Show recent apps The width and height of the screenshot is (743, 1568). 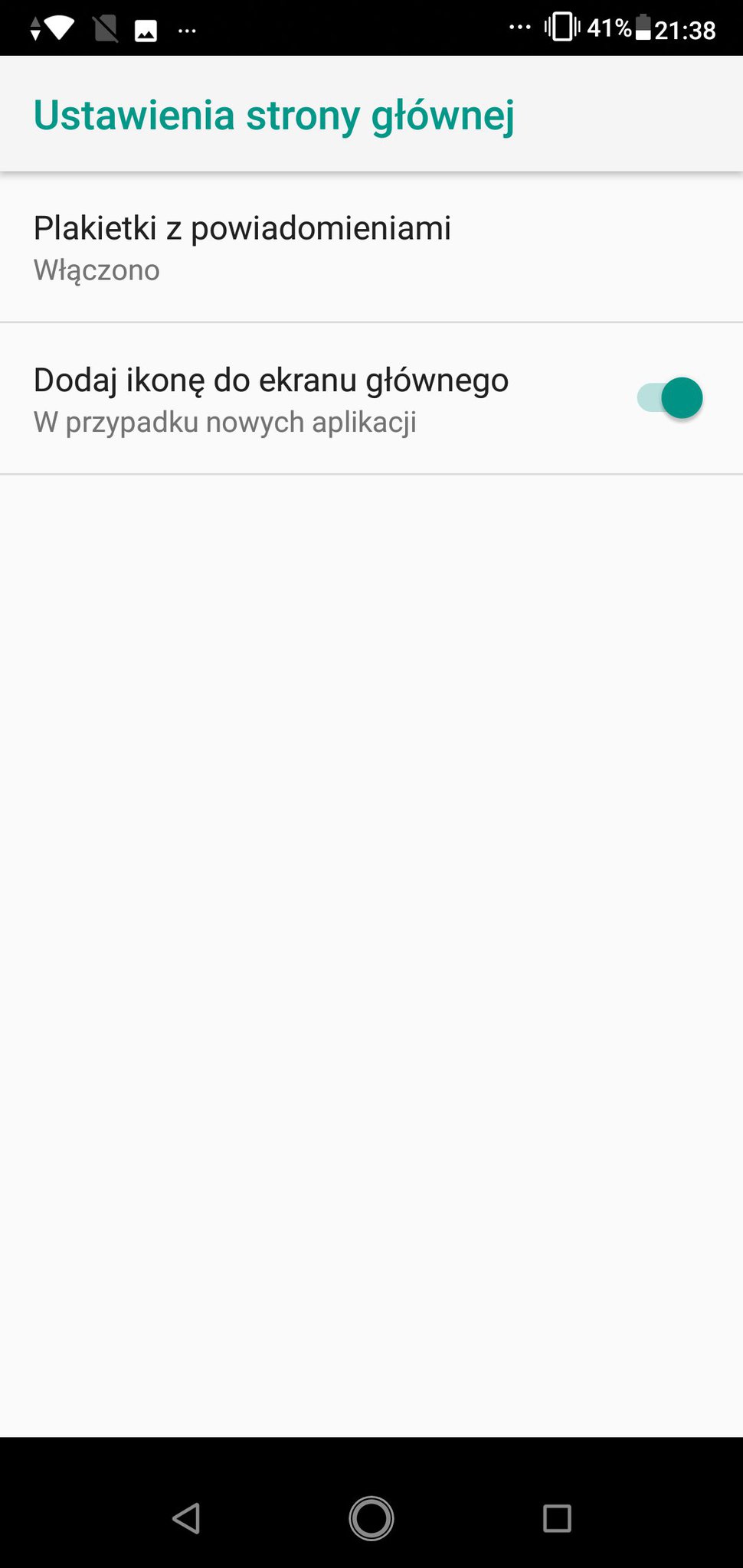[557, 1517]
